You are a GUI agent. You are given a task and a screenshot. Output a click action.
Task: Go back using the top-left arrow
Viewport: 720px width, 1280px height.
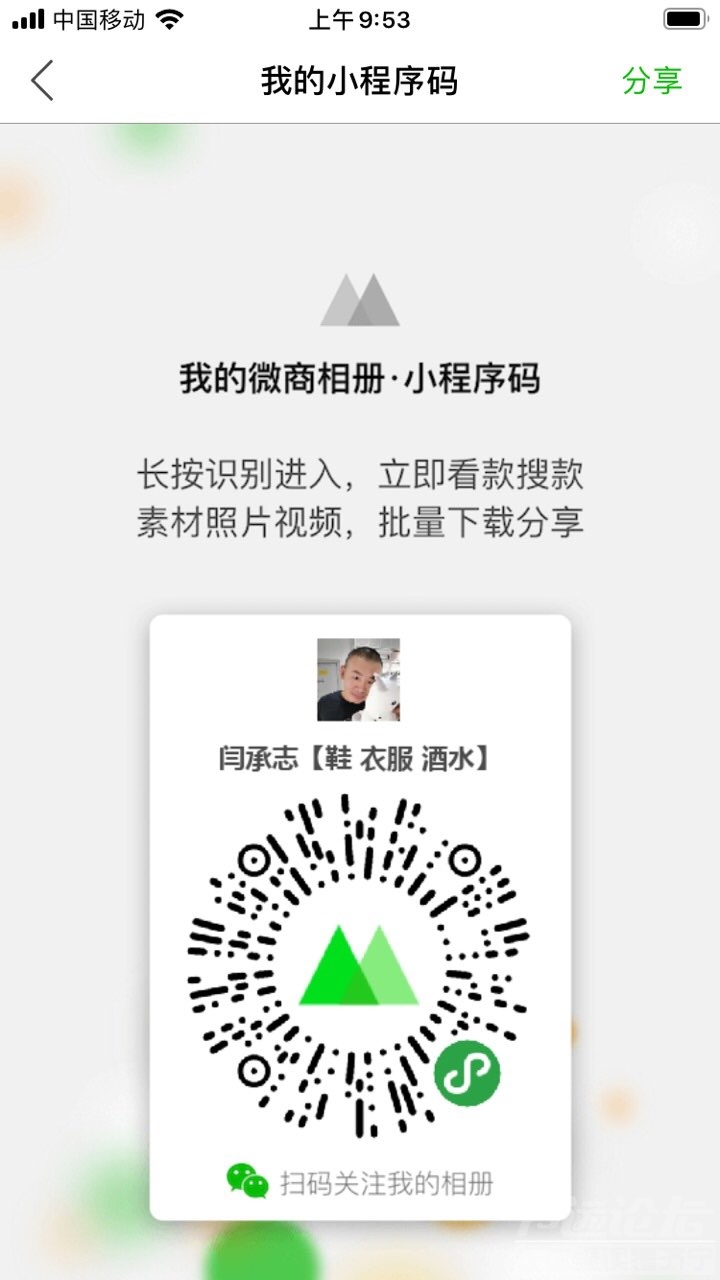point(42,80)
